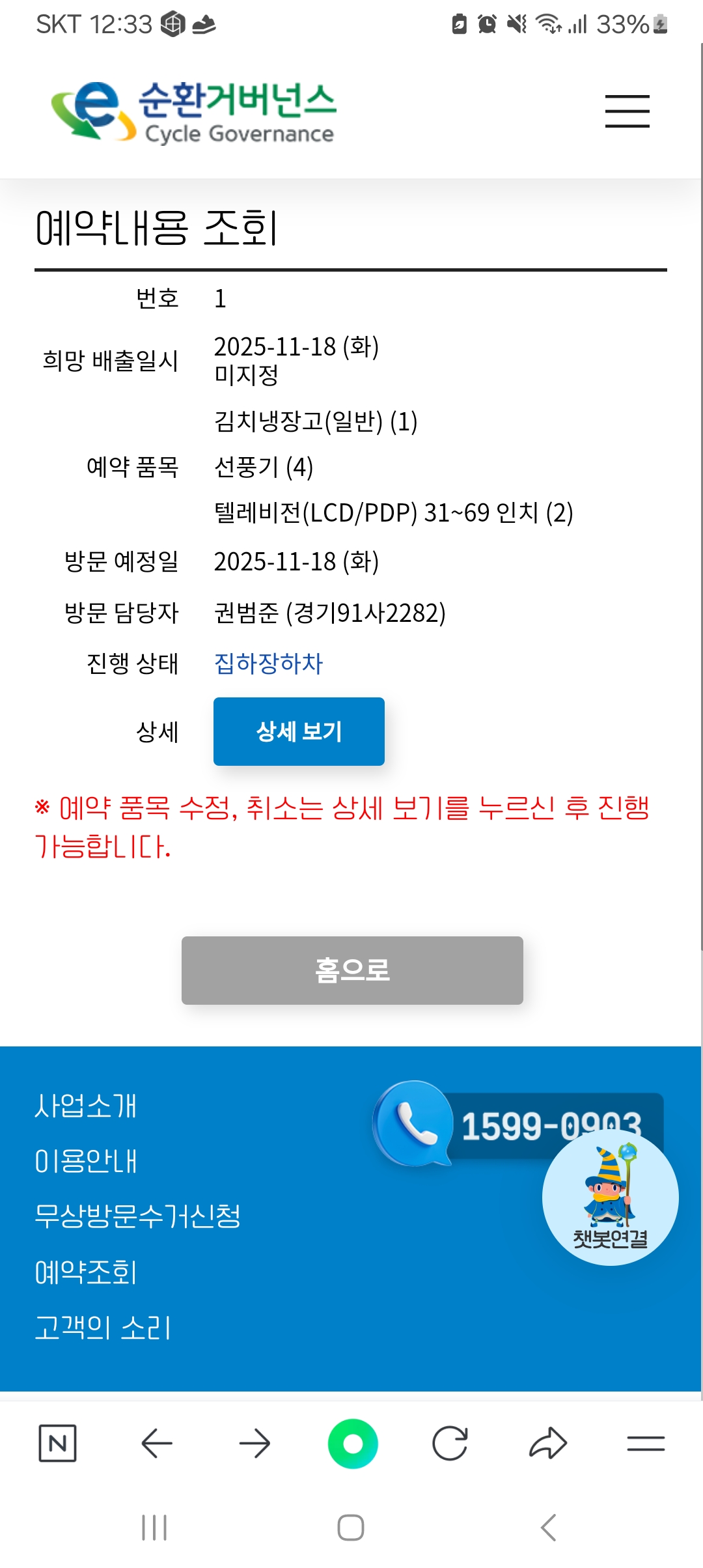The width and height of the screenshot is (703, 1568).
Task: Open the hamburger menu
Action: (627, 111)
